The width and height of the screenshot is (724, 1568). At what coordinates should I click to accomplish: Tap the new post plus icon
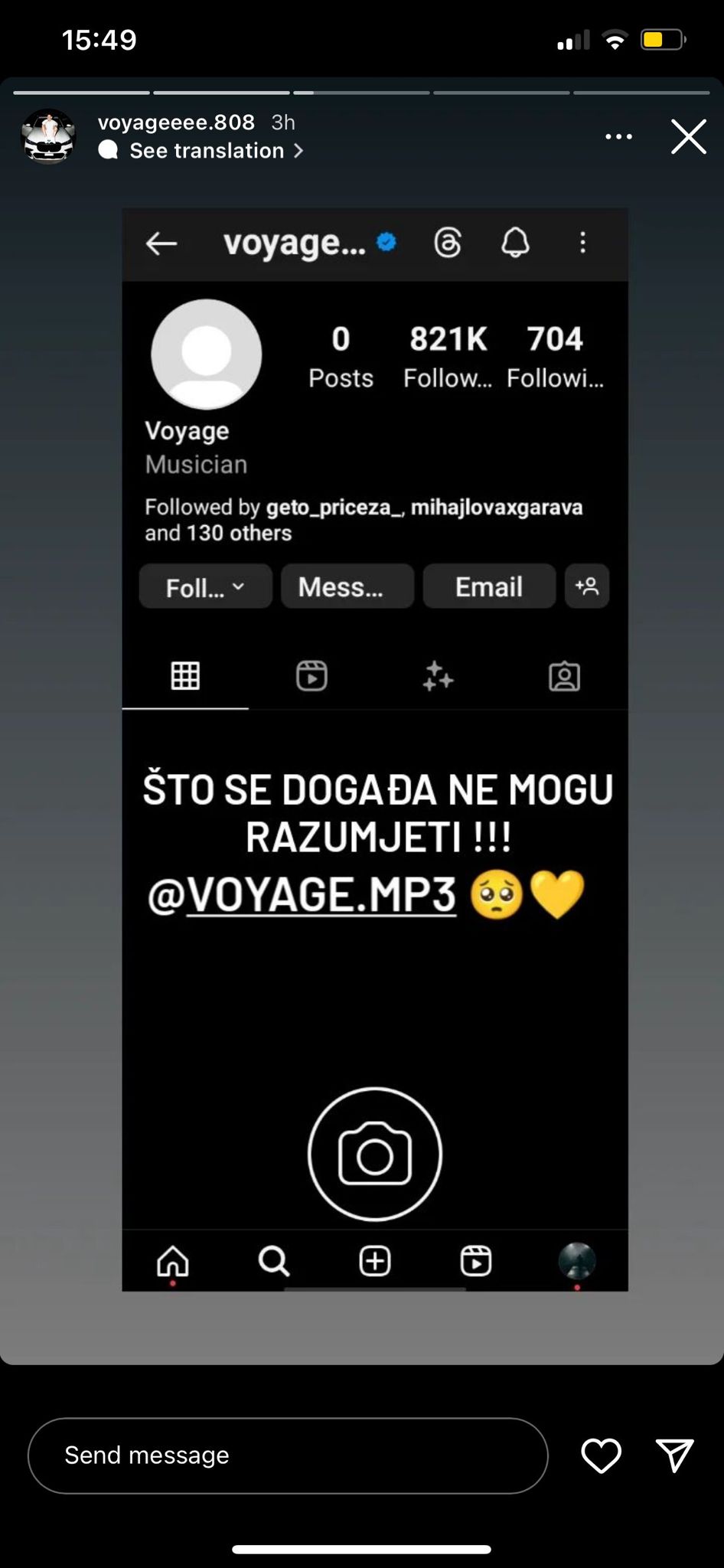[373, 1259]
